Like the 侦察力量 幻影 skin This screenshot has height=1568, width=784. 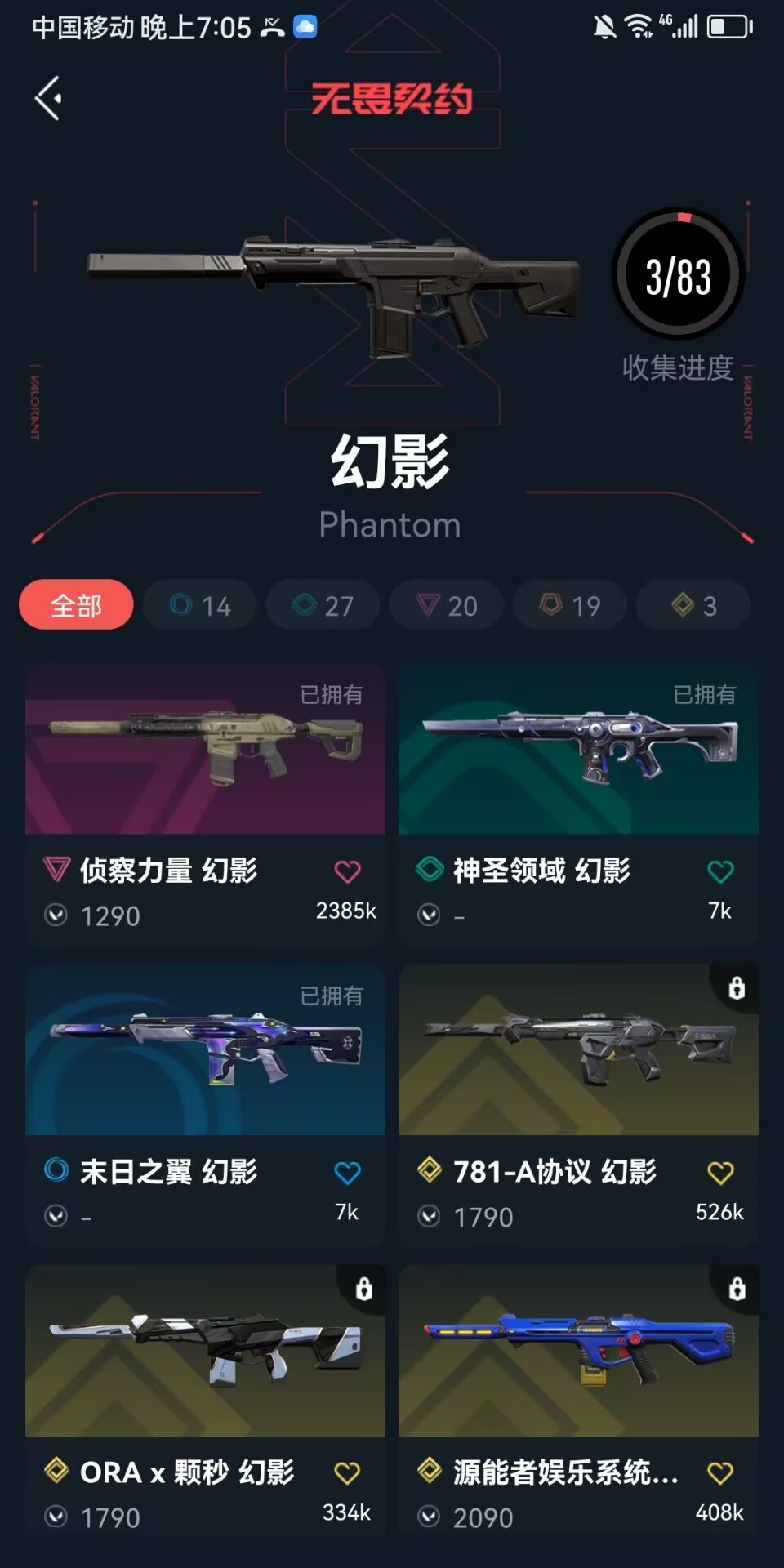coord(347,871)
